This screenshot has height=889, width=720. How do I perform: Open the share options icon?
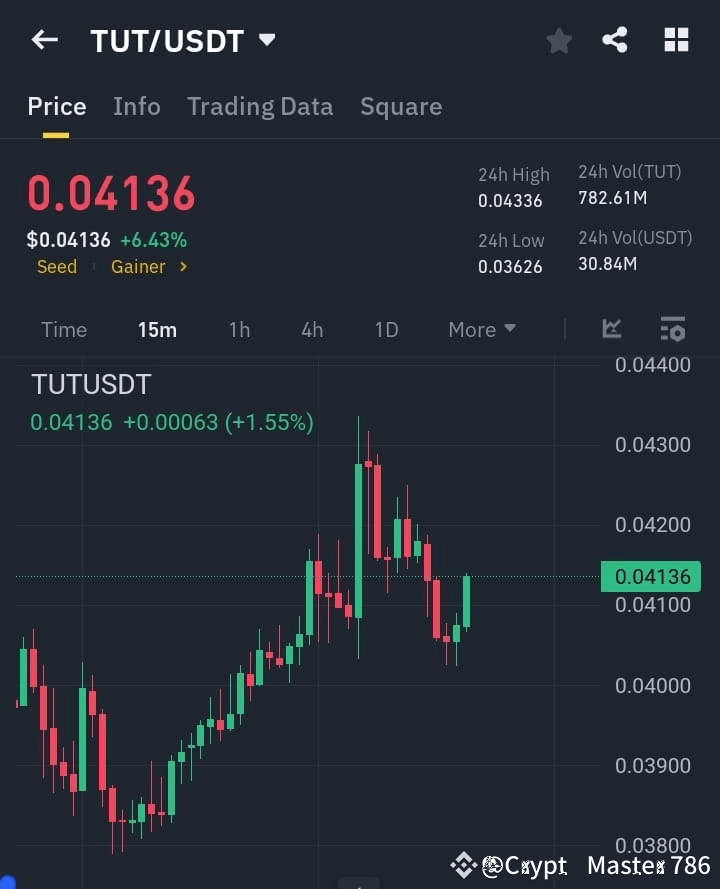pyautogui.click(x=614, y=40)
